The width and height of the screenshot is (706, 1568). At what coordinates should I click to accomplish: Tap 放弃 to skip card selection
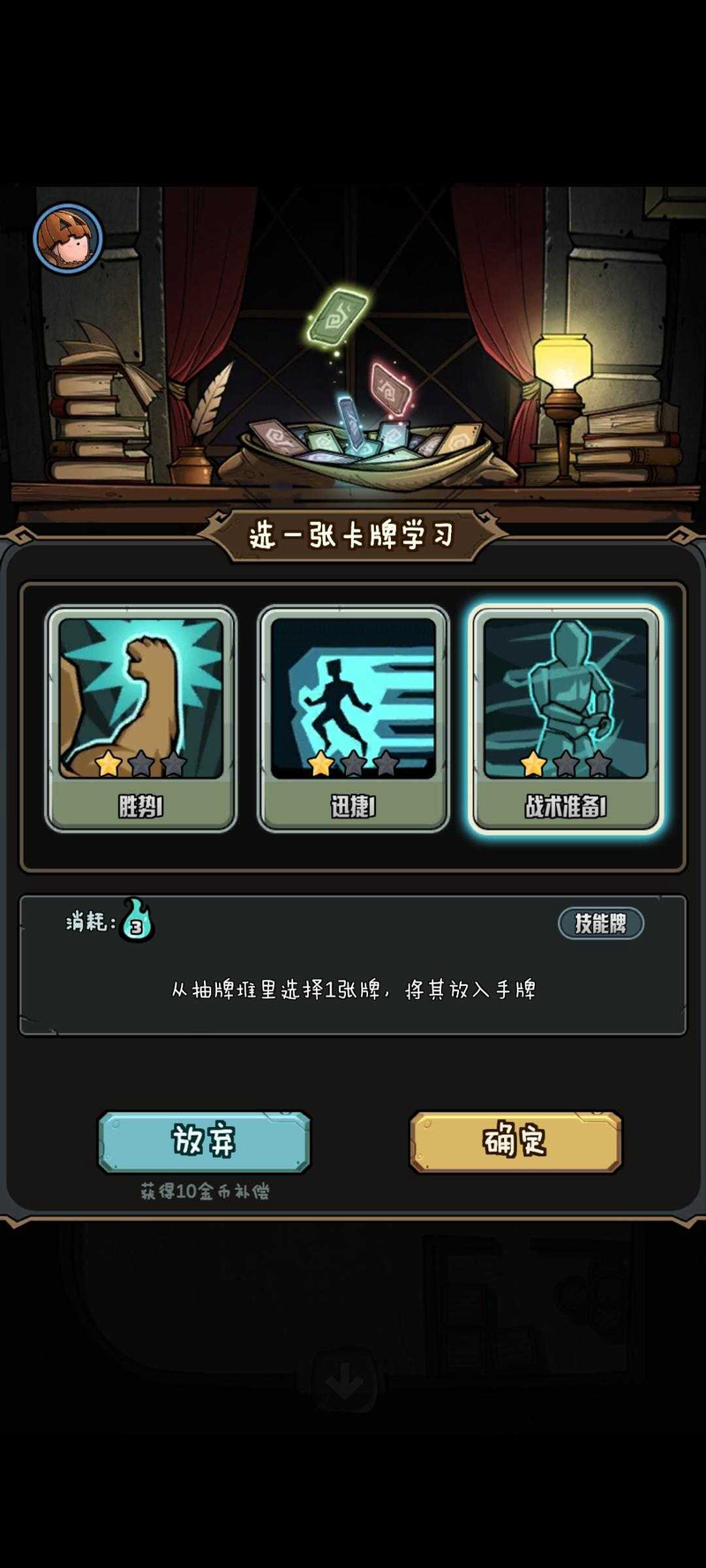(x=204, y=1141)
